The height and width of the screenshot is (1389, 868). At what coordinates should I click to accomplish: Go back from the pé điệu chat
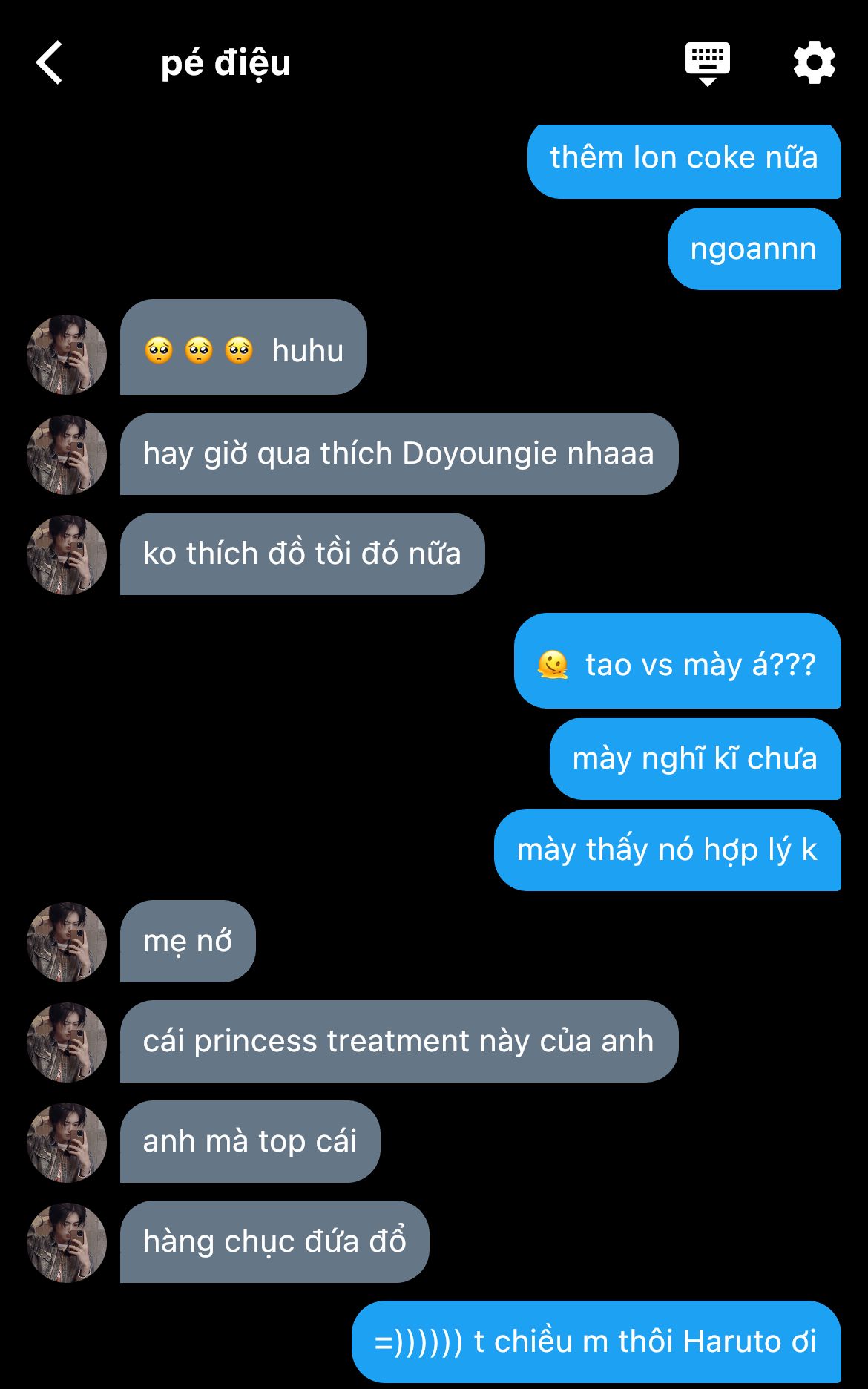50,63
